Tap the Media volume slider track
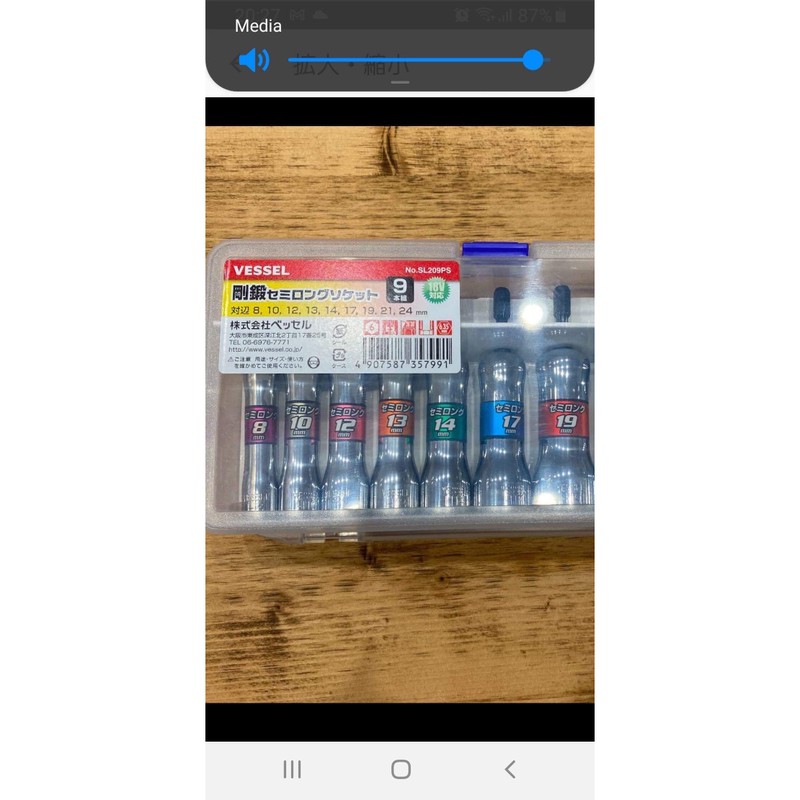This screenshot has width=800, height=800. [x=410, y=60]
